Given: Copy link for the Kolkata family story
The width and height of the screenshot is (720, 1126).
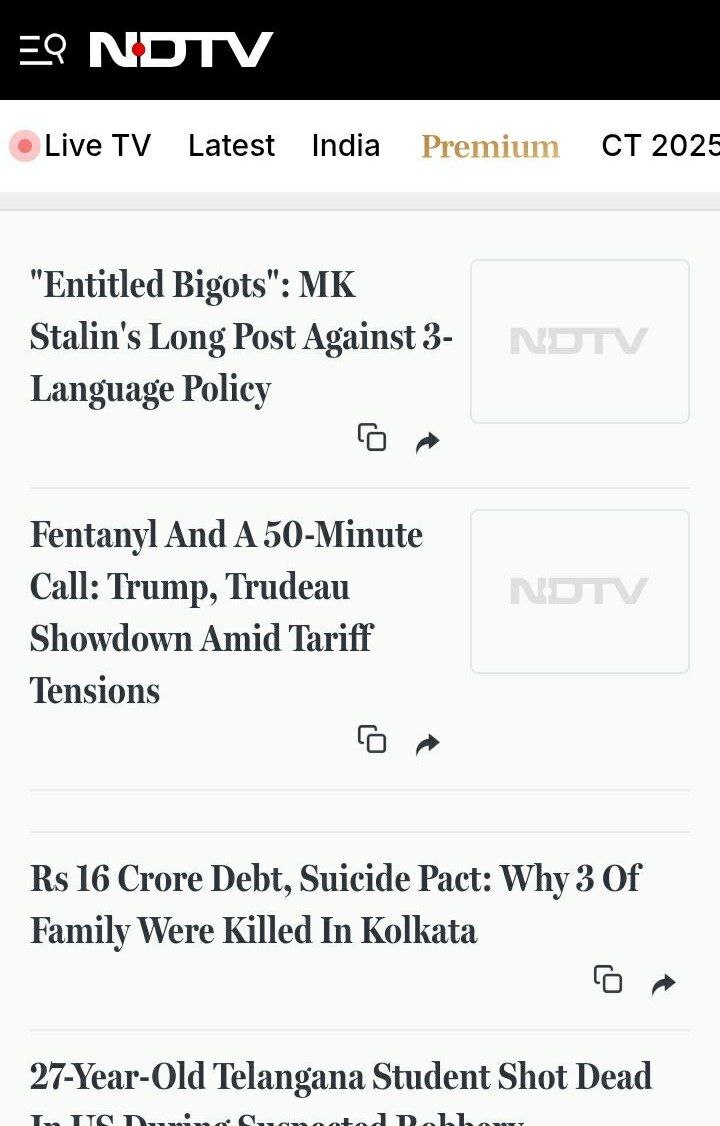Looking at the screenshot, I should 608,979.
